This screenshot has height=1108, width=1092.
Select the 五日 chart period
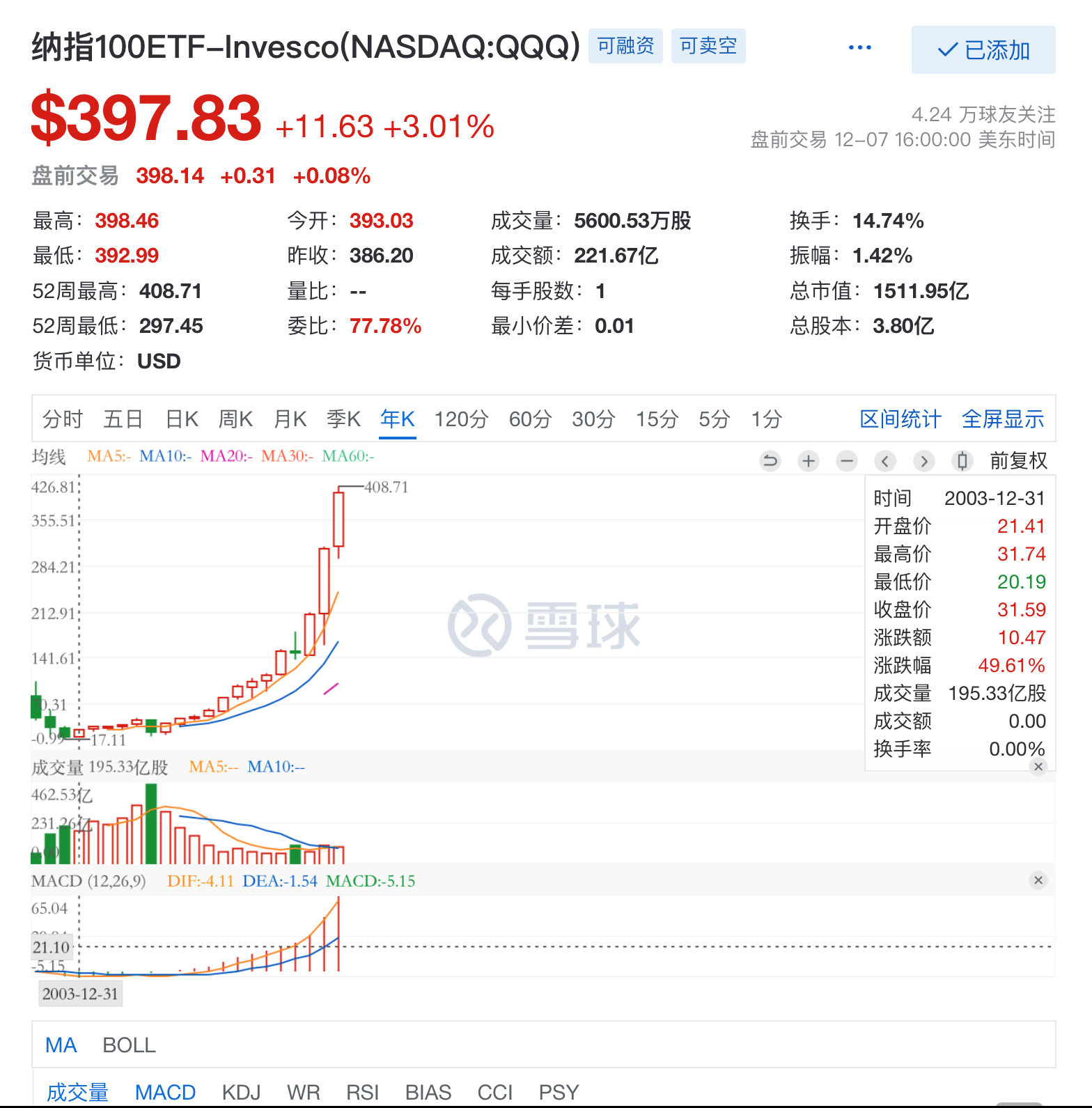[x=123, y=419]
